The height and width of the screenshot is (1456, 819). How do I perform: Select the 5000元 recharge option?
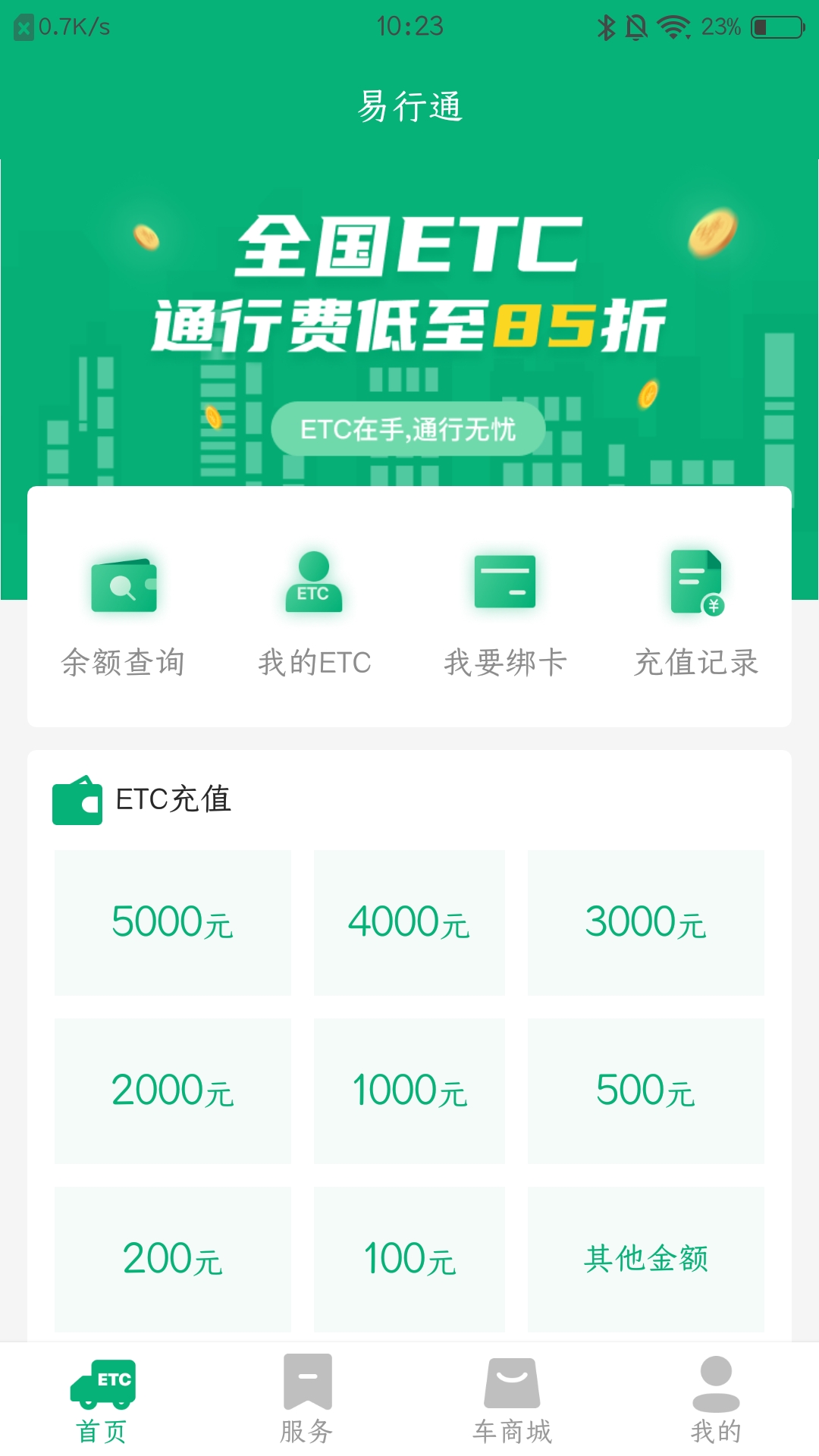[x=172, y=923]
